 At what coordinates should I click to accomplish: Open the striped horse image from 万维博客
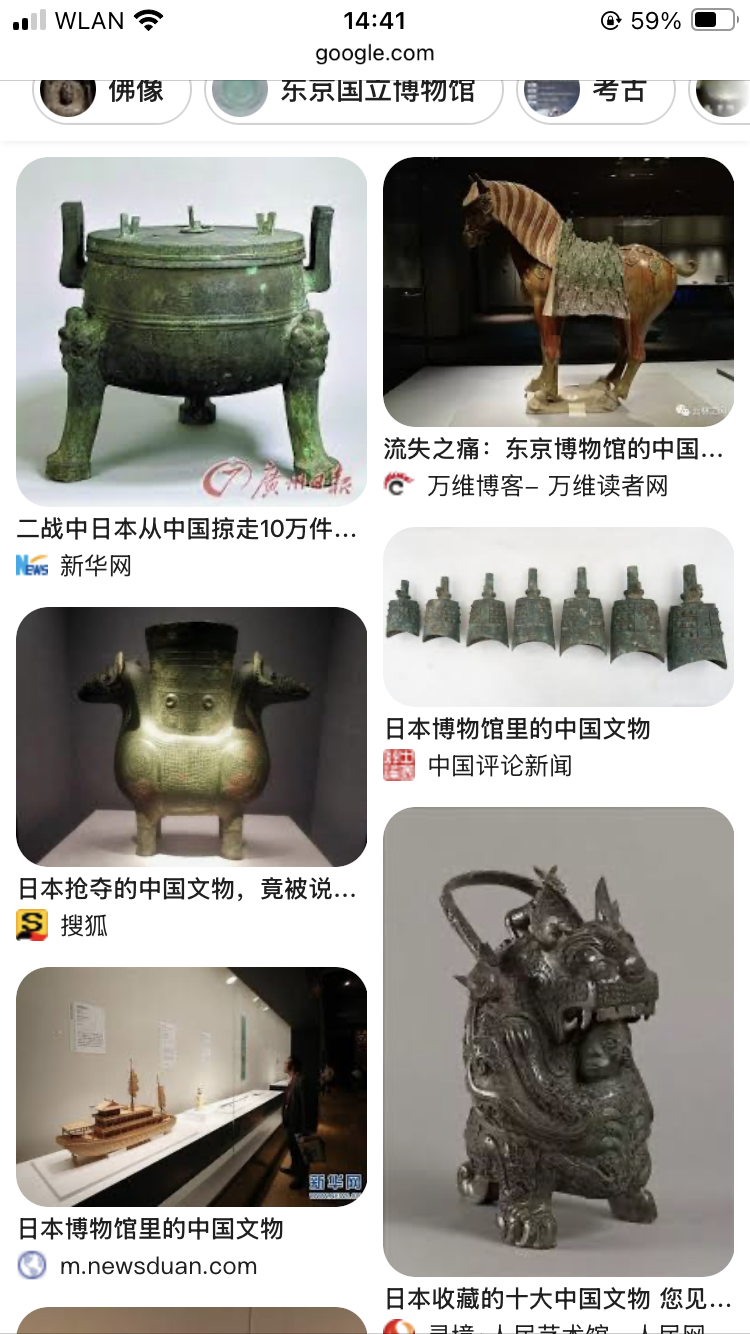pyautogui.click(x=558, y=291)
